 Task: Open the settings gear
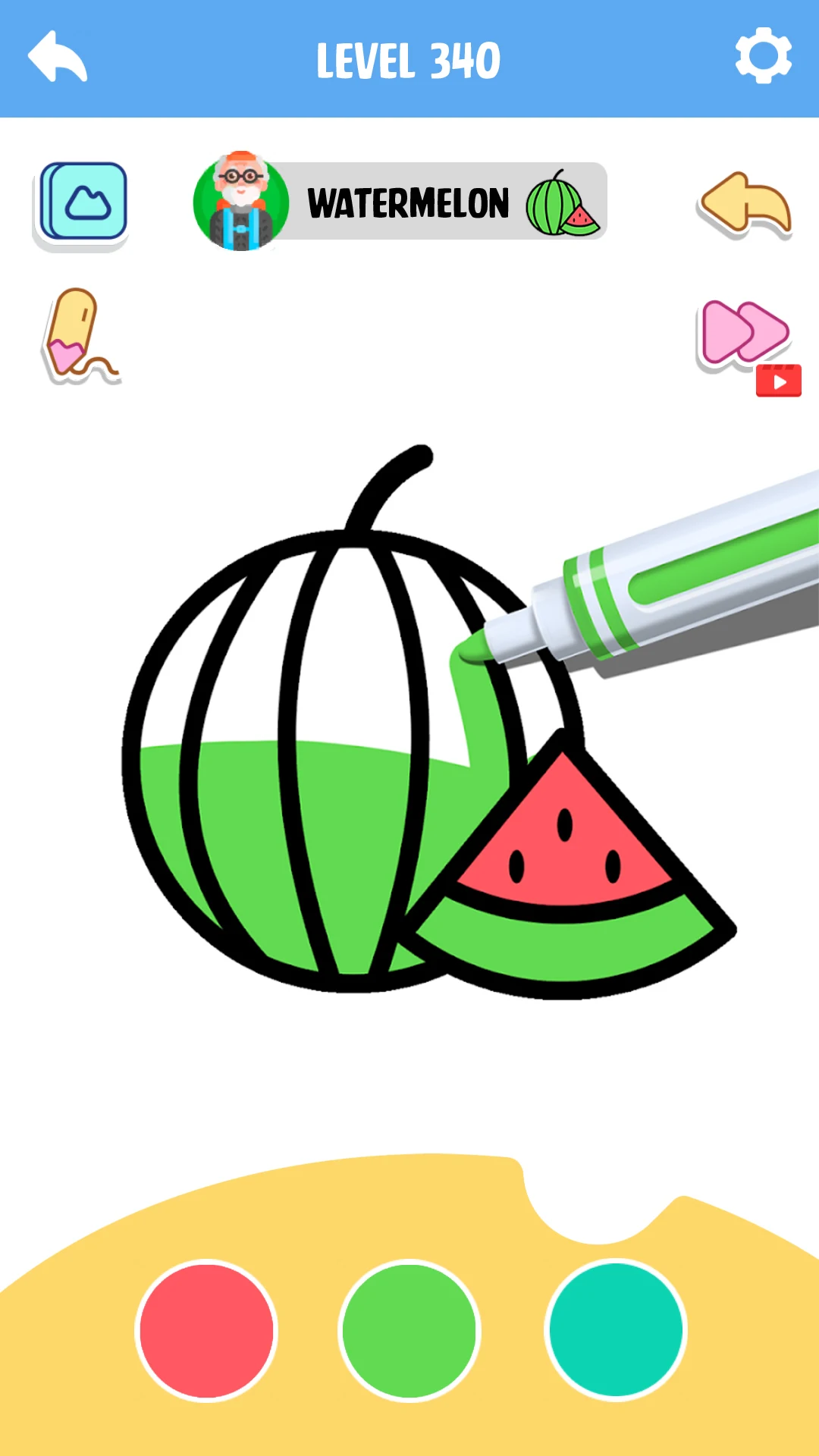pos(763,55)
